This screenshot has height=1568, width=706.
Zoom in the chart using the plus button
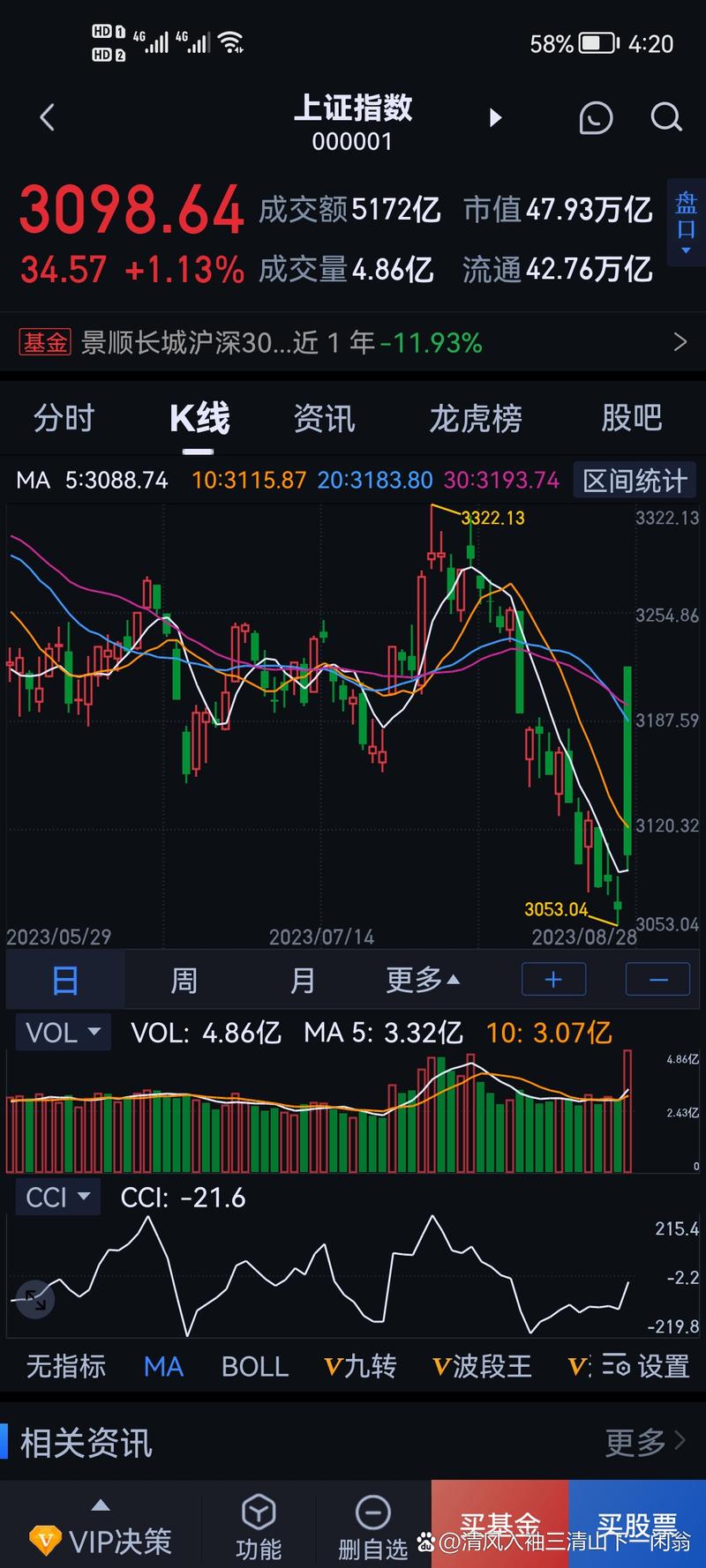click(553, 979)
